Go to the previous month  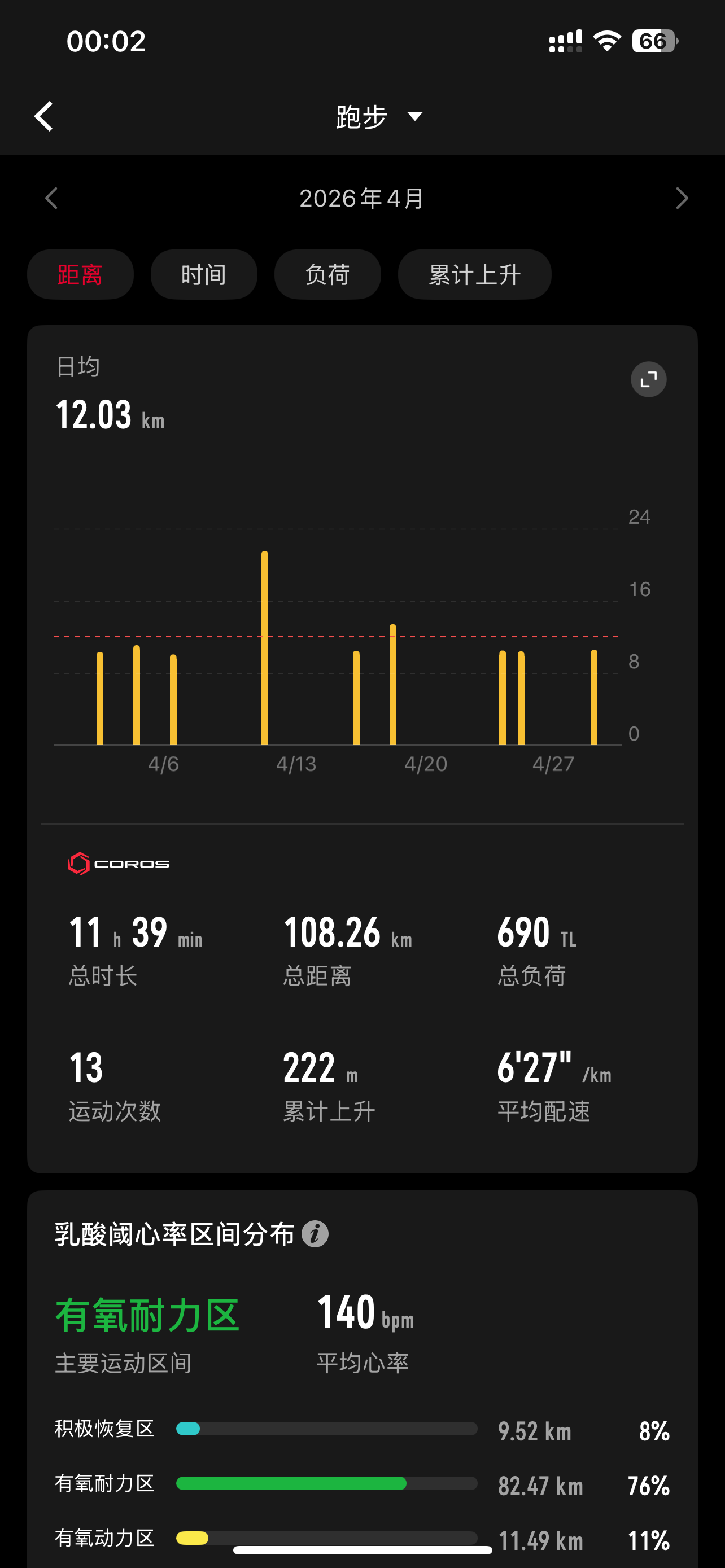(x=52, y=199)
